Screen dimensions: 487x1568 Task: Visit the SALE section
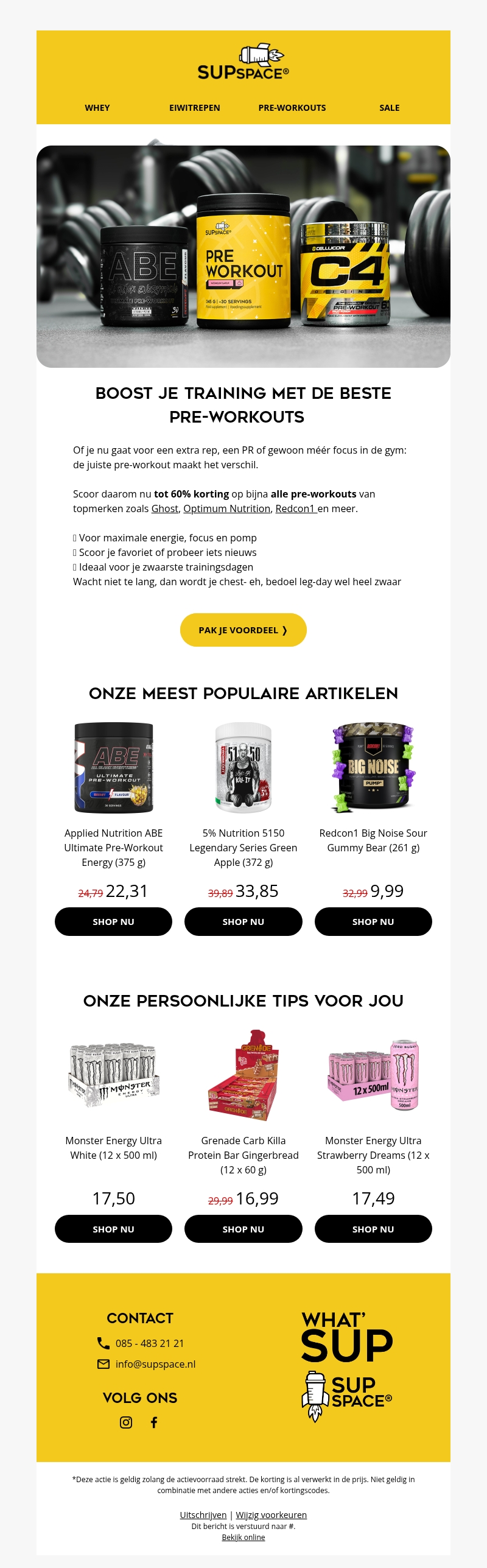[x=390, y=108]
